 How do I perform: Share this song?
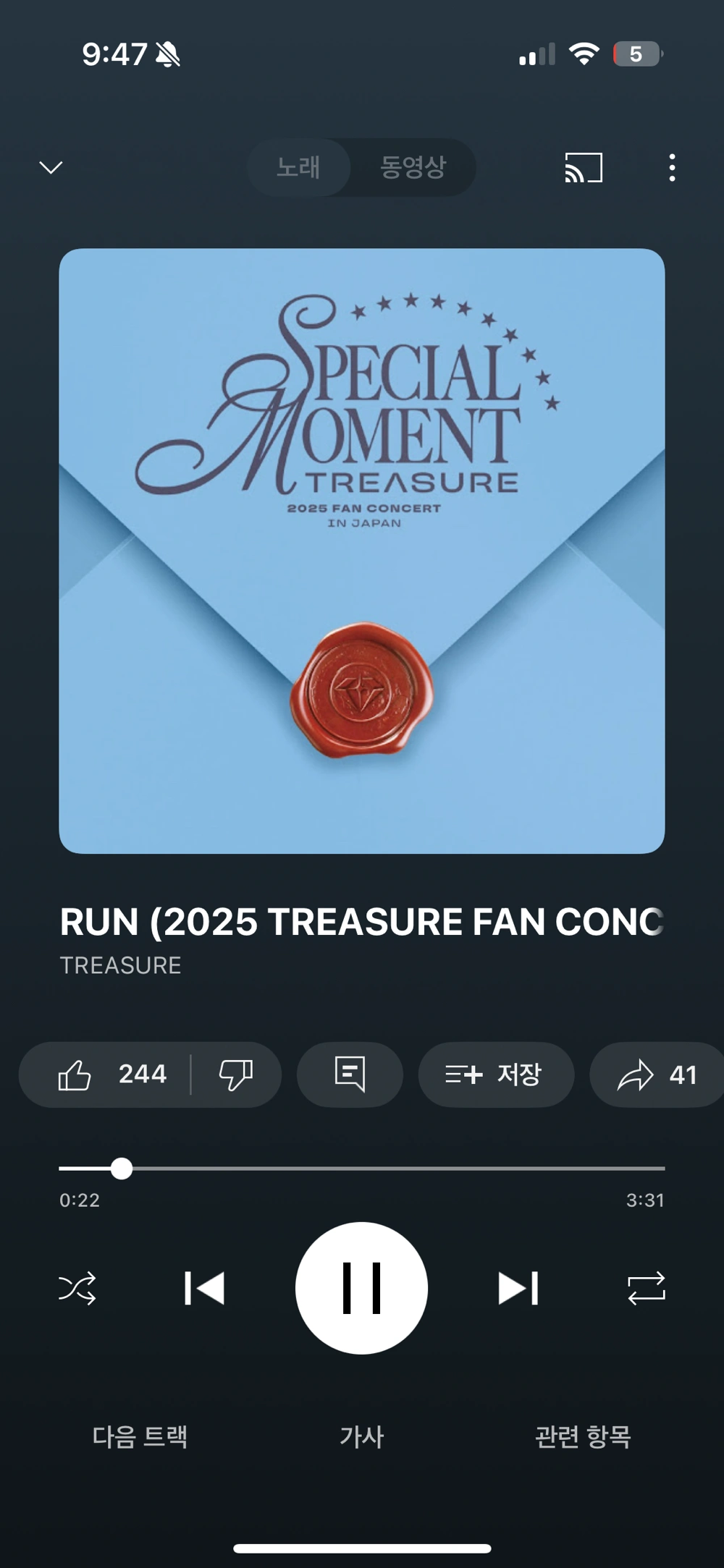click(x=657, y=1075)
